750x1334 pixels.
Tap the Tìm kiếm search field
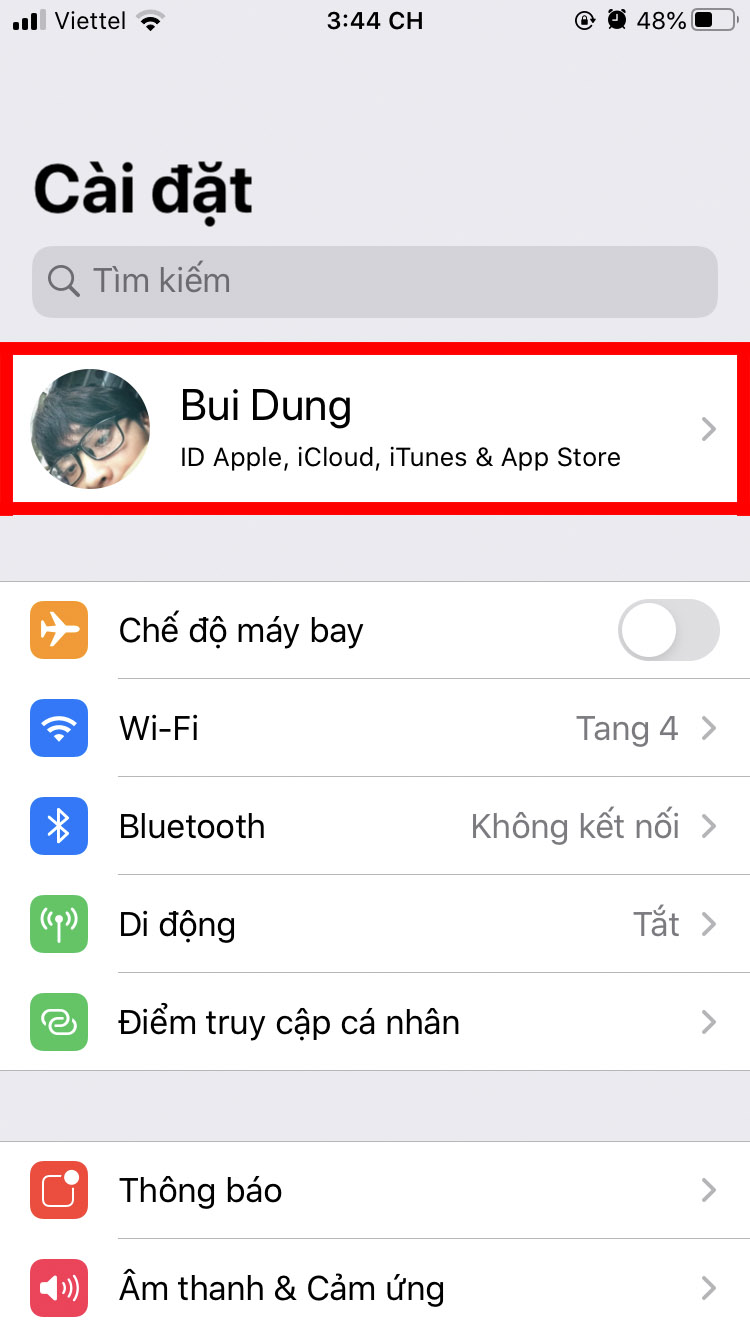point(374,281)
